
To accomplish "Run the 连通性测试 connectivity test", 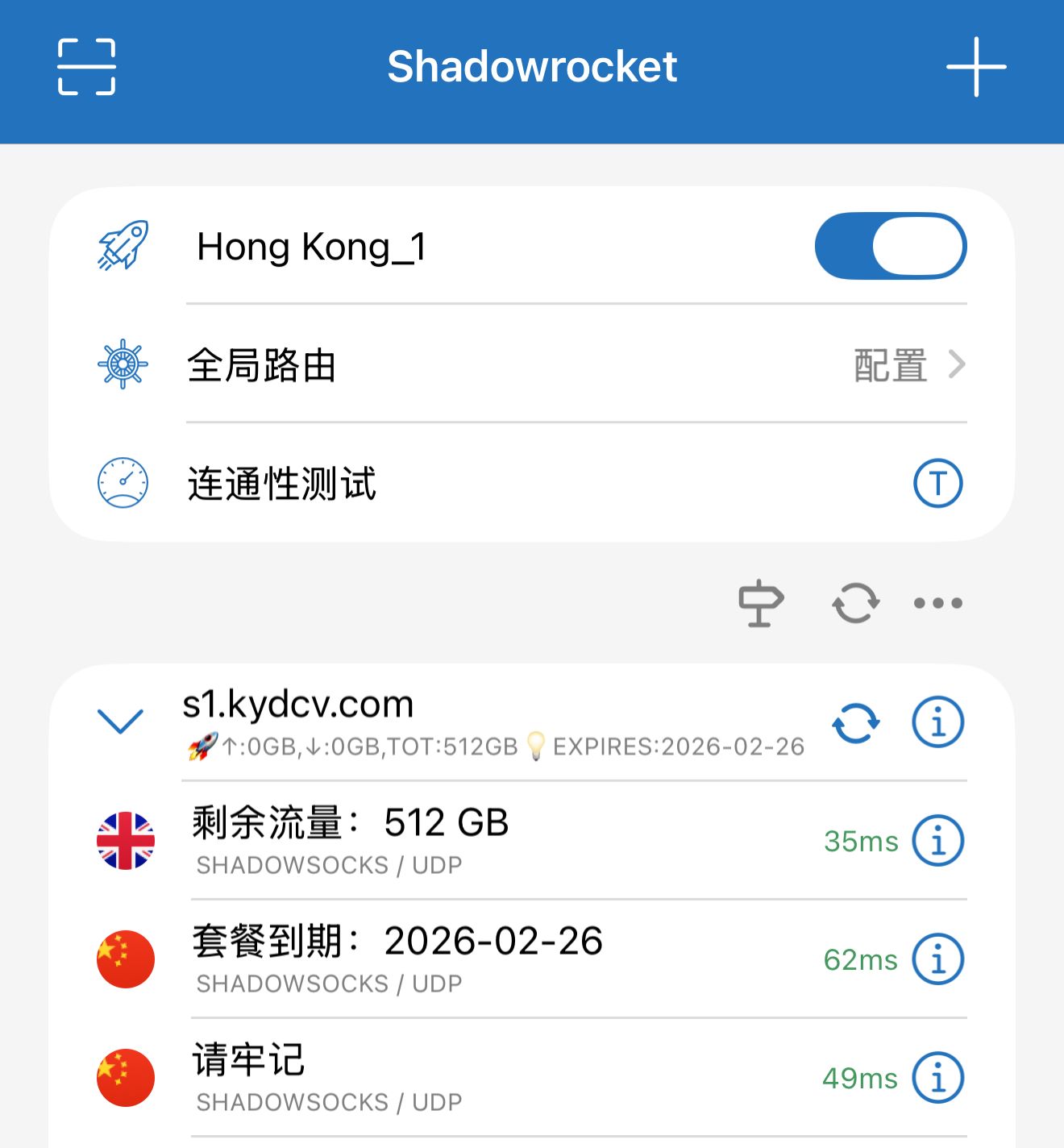I will point(937,484).
